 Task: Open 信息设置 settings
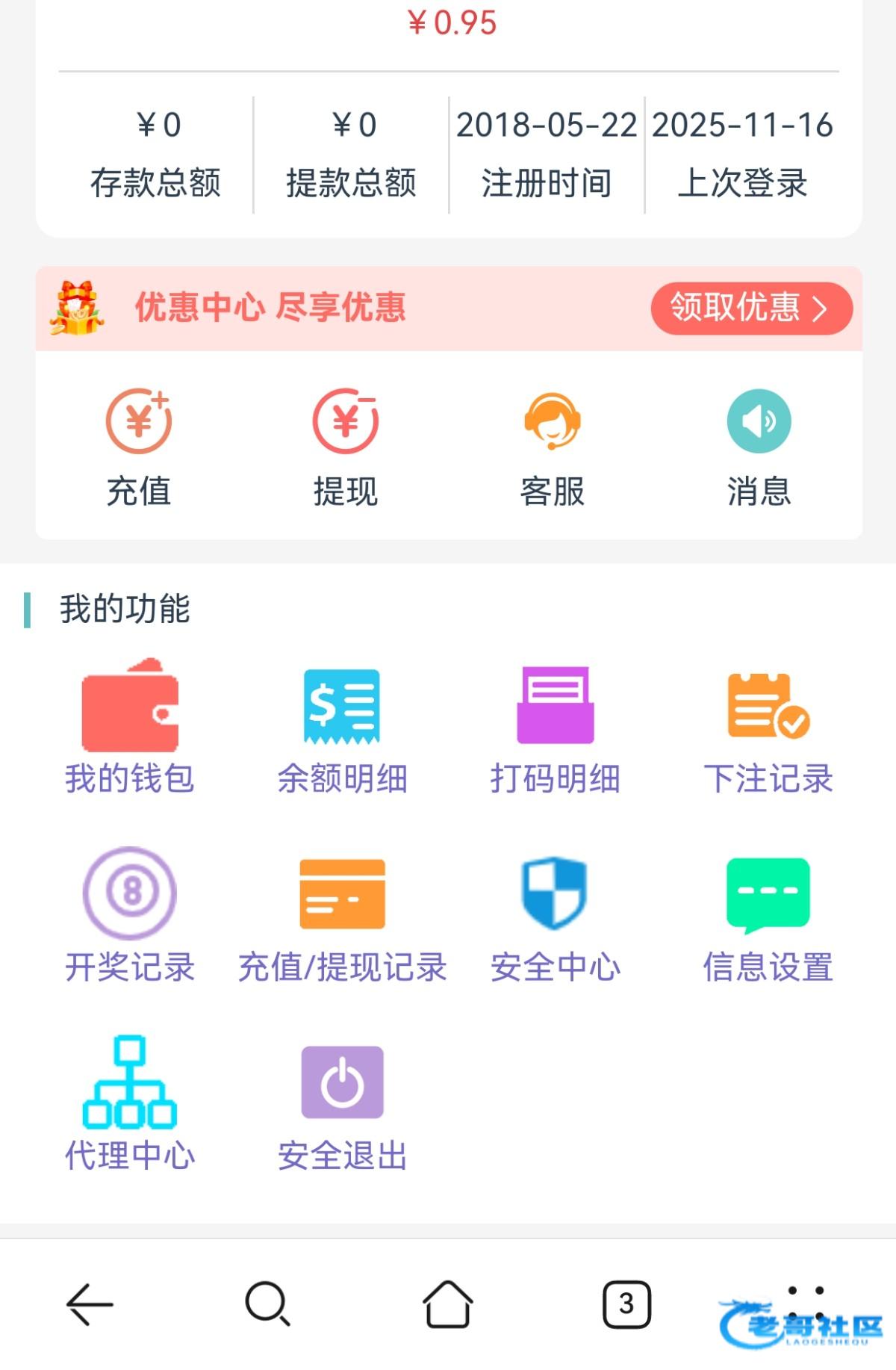(x=768, y=915)
